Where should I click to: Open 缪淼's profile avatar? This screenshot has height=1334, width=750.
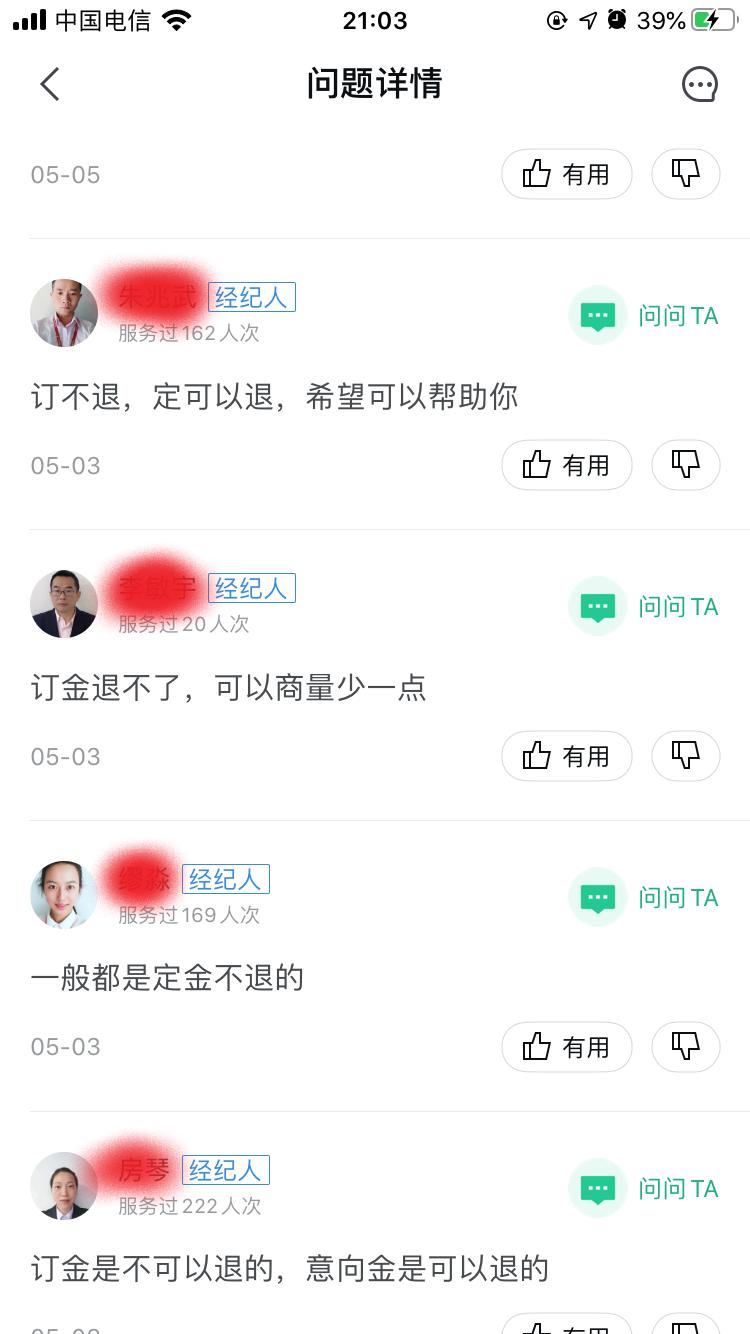click(x=64, y=894)
